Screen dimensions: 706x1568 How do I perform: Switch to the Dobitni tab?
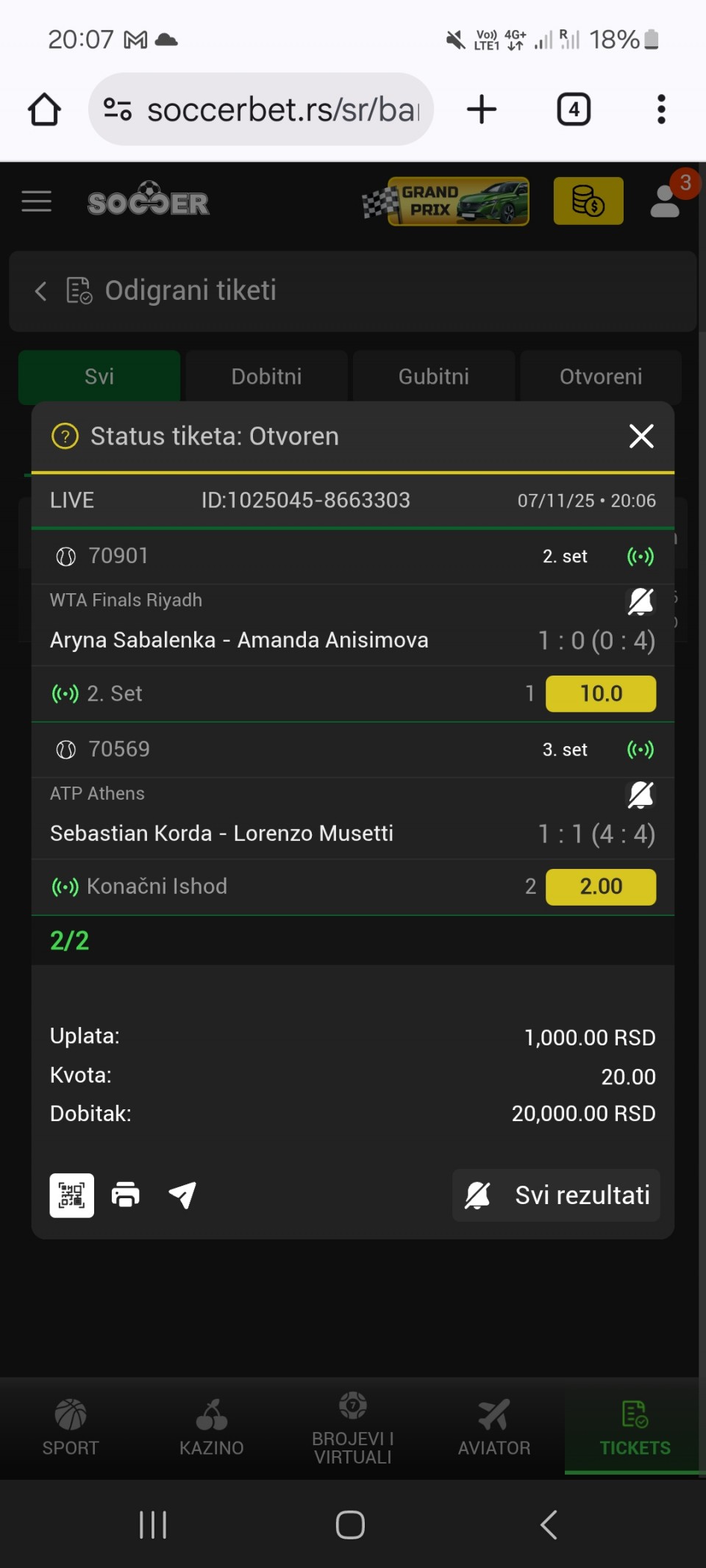pyautogui.click(x=266, y=376)
